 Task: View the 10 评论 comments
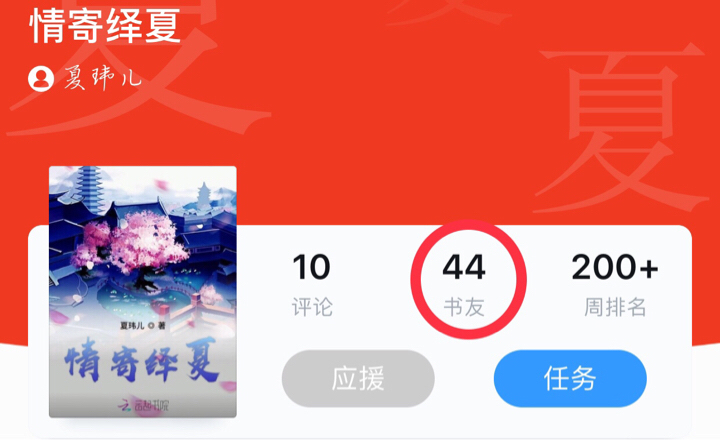click(x=312, y=285)
